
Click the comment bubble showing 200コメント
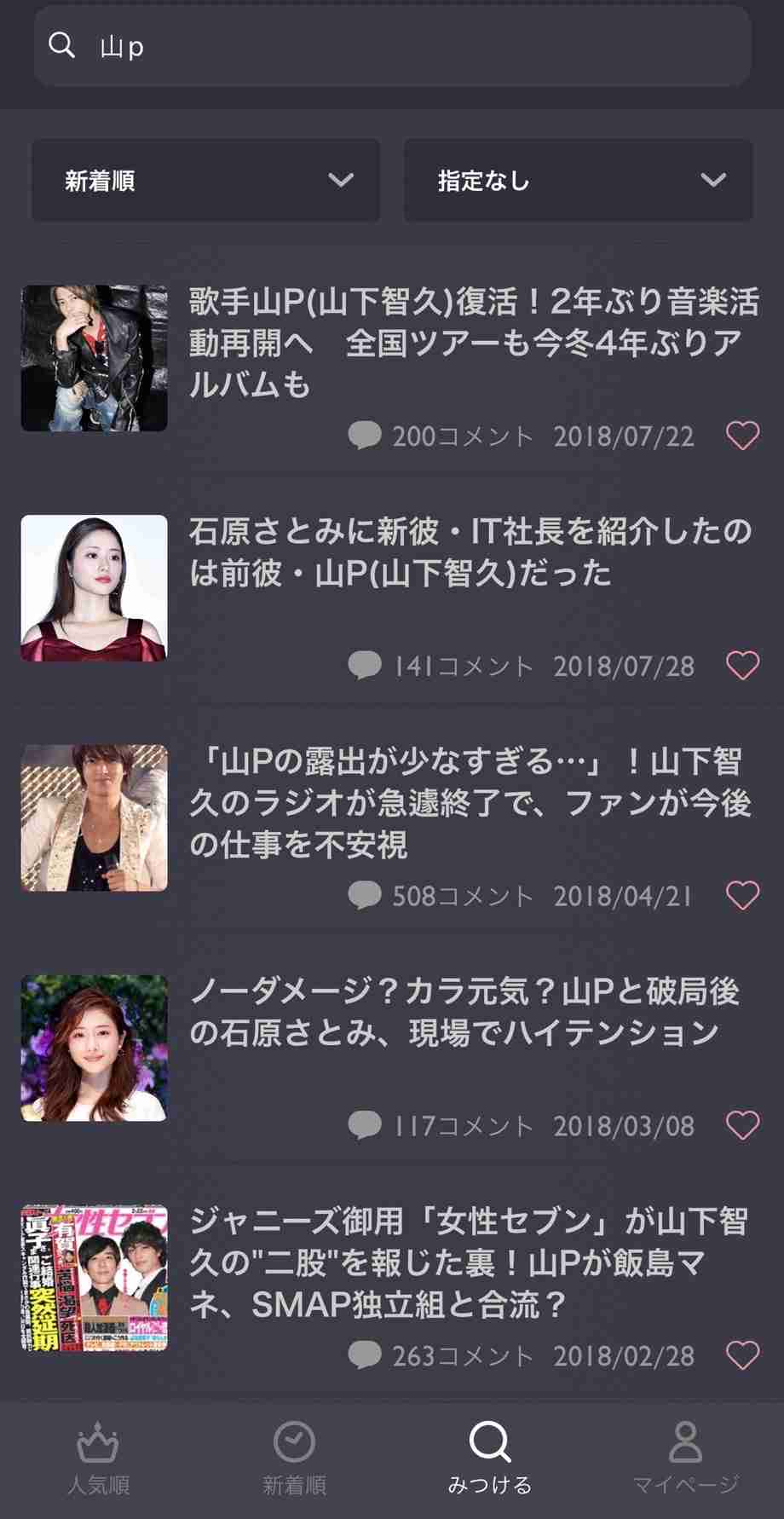(366, 436)
